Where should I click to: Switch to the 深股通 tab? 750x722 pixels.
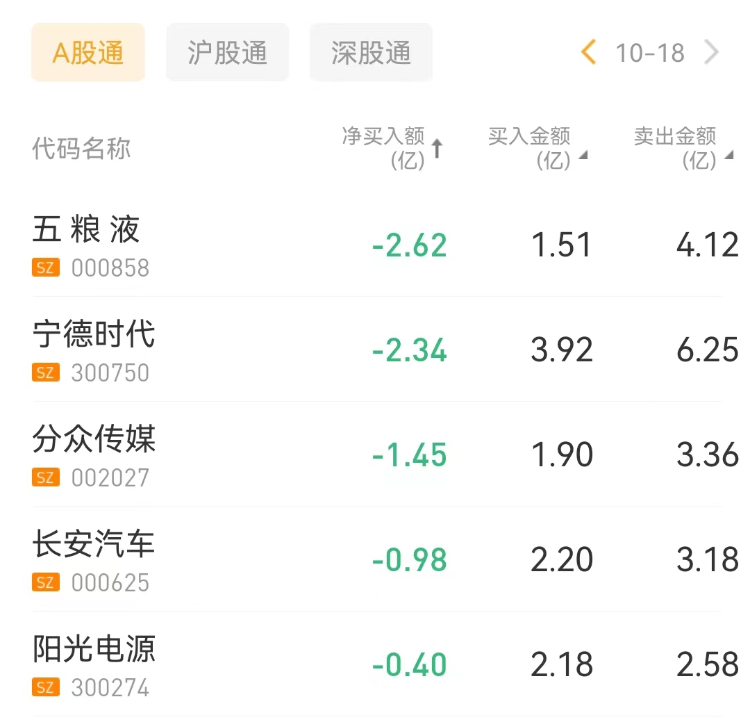click(x=371, y=53)
